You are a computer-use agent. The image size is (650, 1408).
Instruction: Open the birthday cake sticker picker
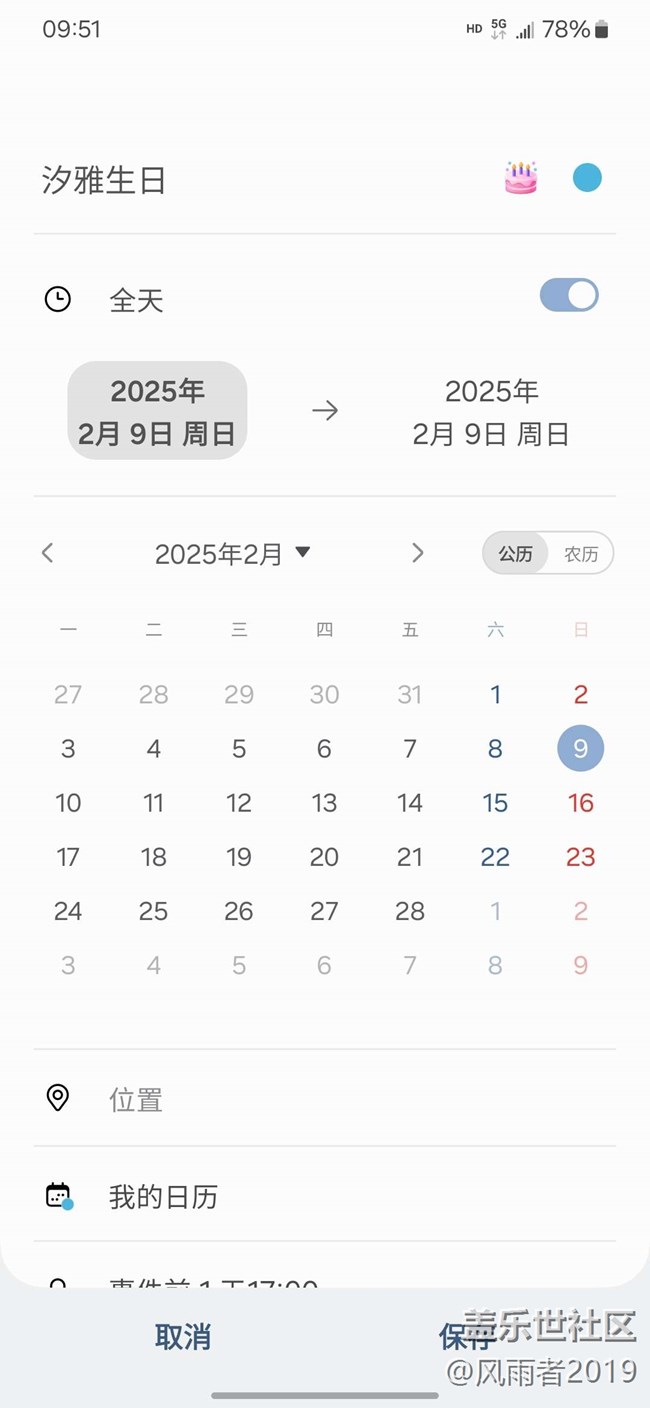coord(520,178)
